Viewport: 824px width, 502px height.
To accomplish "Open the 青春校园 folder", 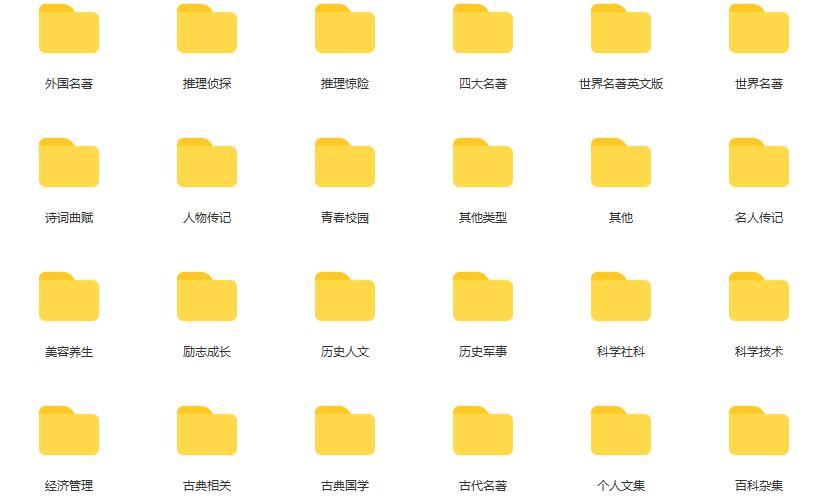I will pyautogui.click(x=345, y=164).
